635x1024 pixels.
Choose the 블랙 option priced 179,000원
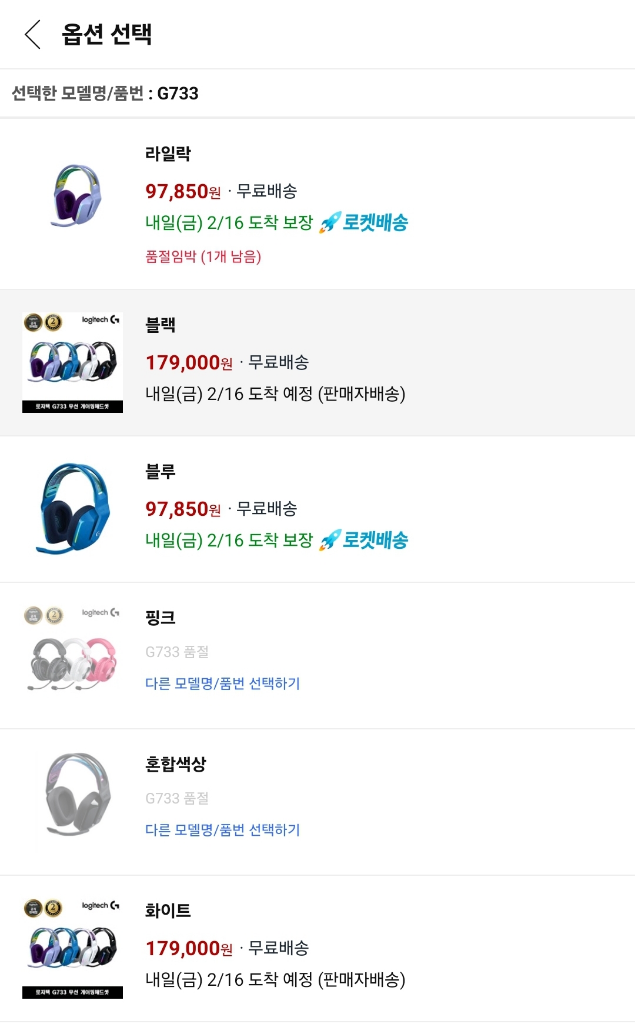pos(317,362)
